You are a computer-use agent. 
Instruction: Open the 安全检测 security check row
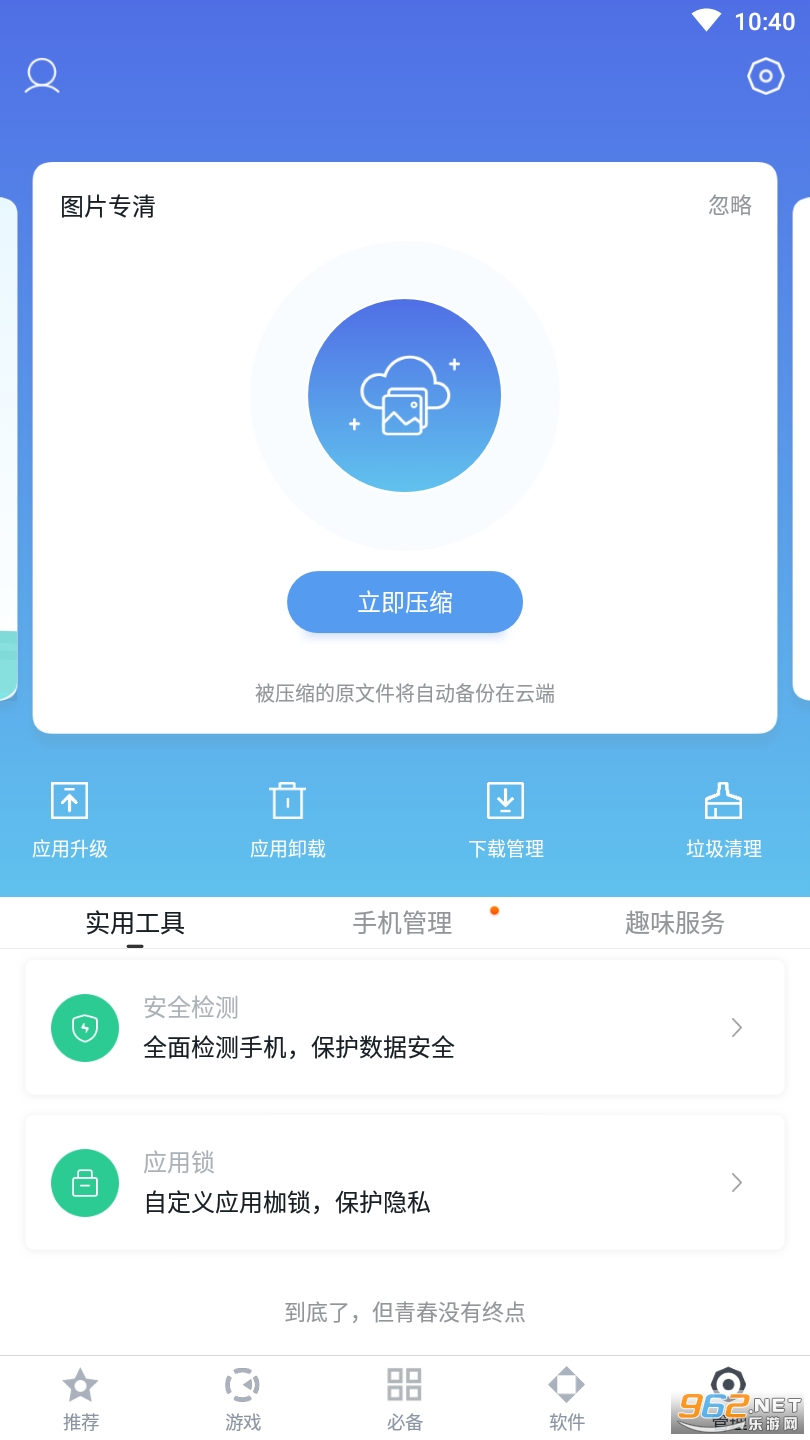pyautogui.click(x=405, y=1028)
